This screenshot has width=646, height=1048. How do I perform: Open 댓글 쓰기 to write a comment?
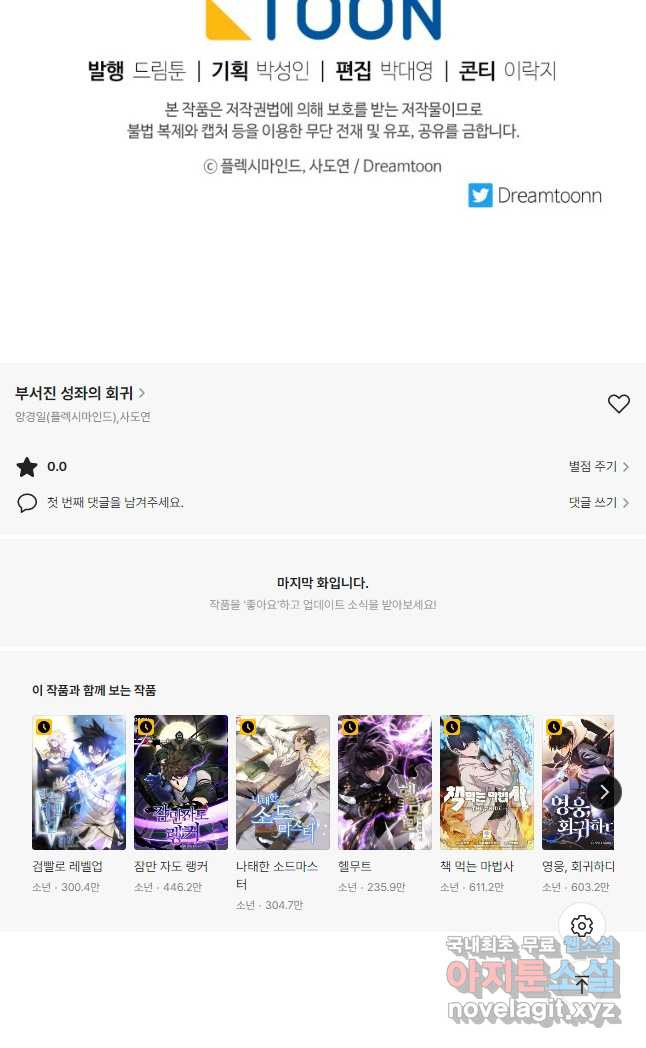click(x=598, y=503)
